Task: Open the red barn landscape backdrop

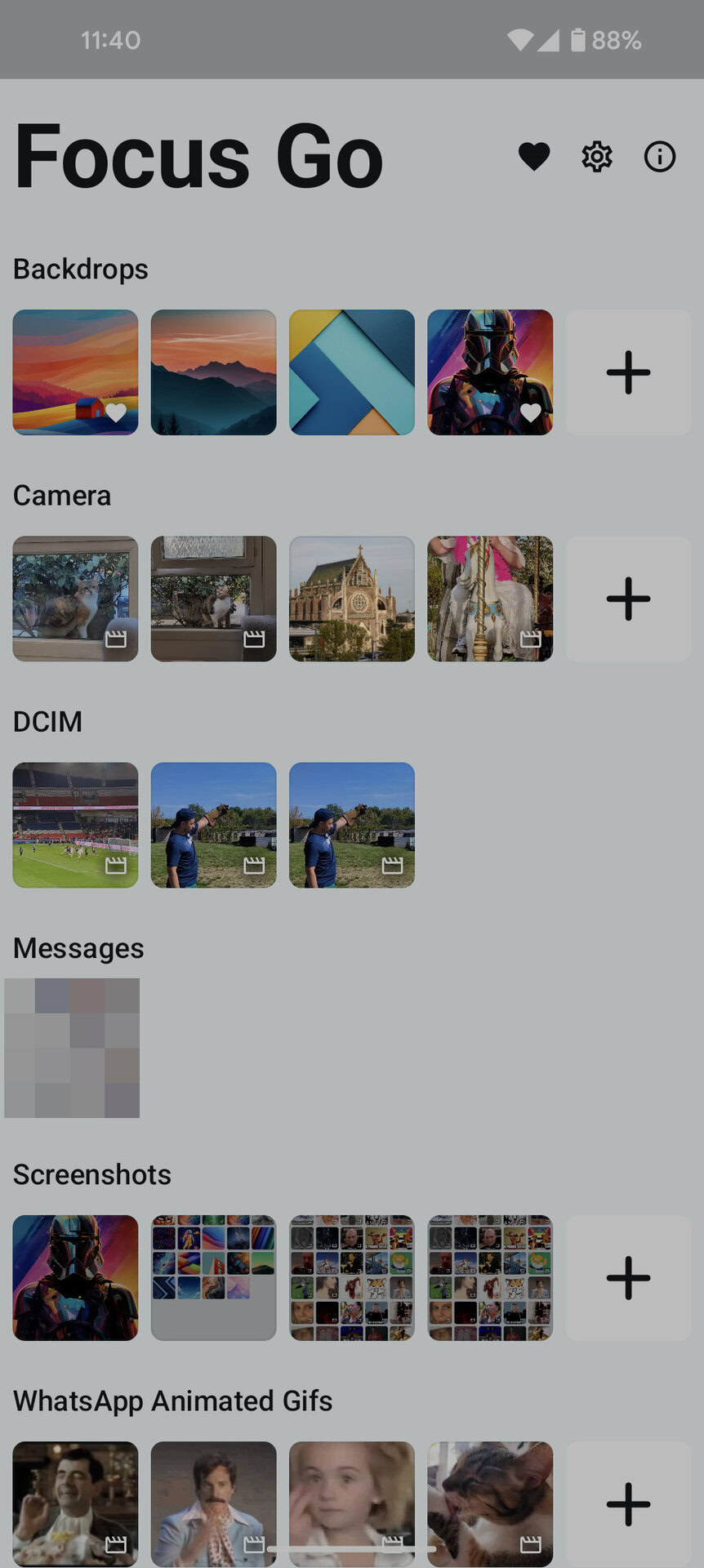Action: click(x=75, y=372)
